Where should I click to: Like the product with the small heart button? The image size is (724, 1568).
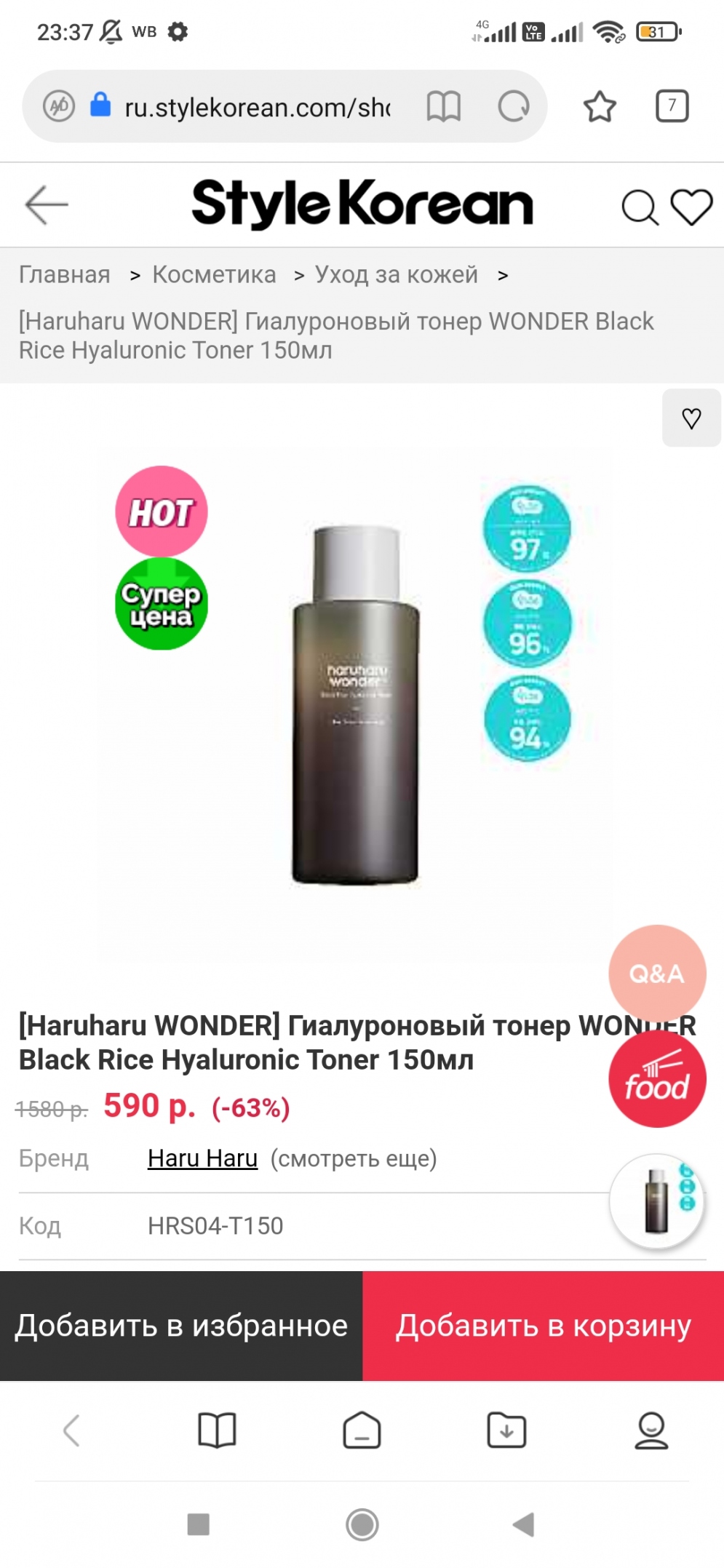tap(691, 418)
